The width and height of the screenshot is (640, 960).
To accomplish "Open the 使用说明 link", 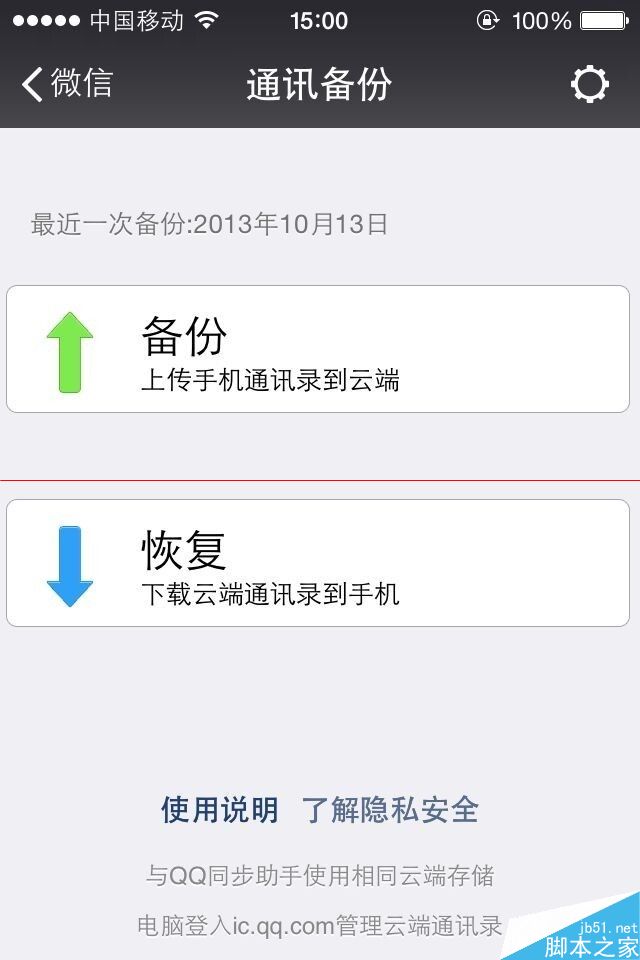I will click(220, 810).
